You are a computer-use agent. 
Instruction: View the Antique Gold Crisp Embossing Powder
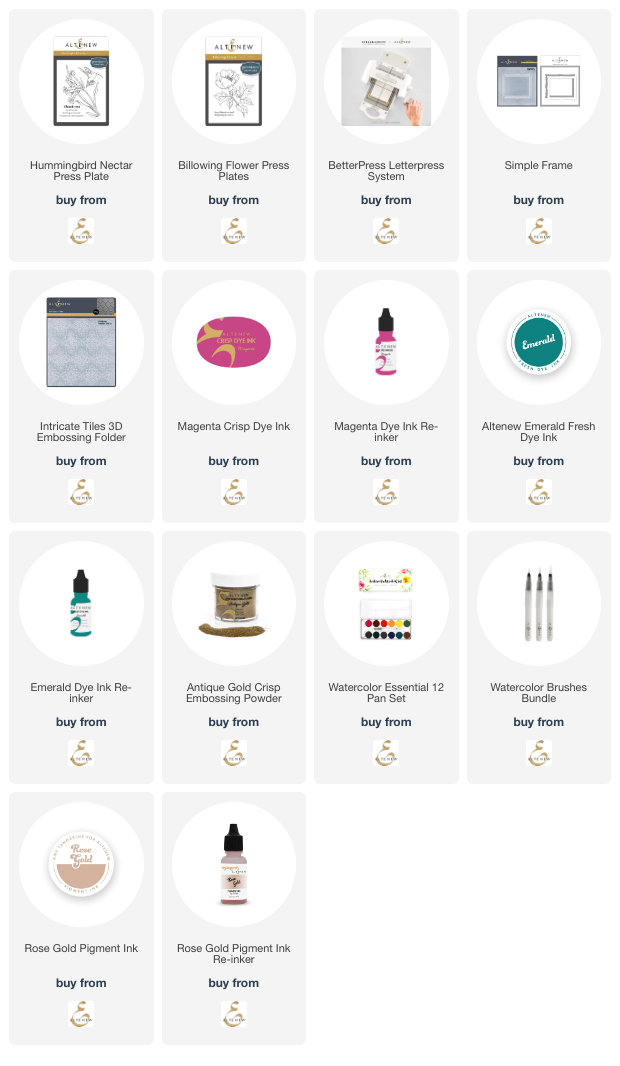233,605
